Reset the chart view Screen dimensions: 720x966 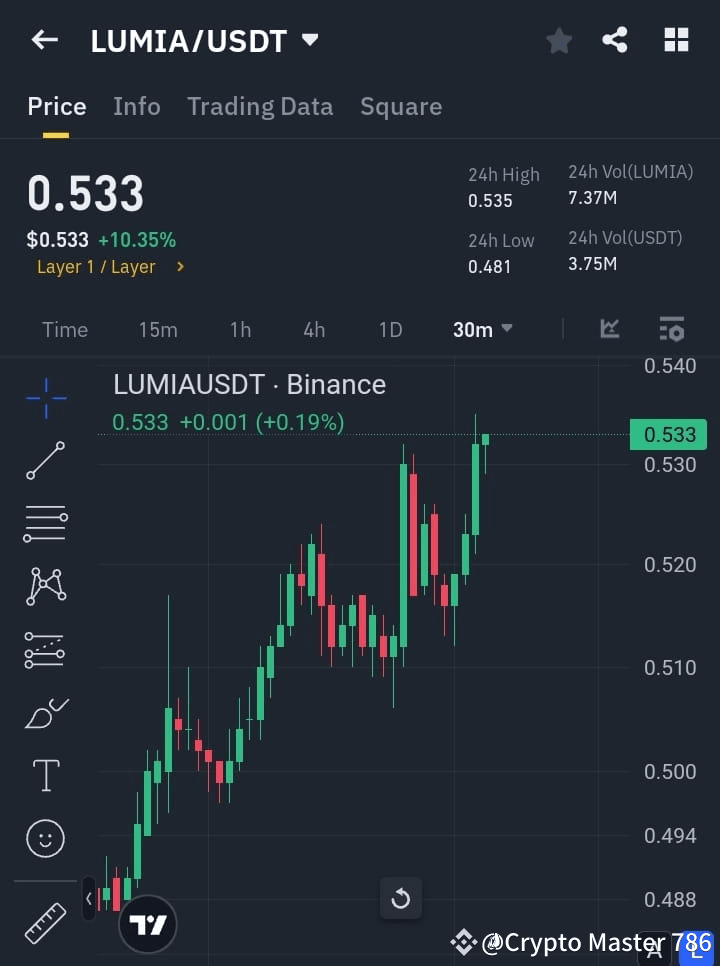click(401, 899)
